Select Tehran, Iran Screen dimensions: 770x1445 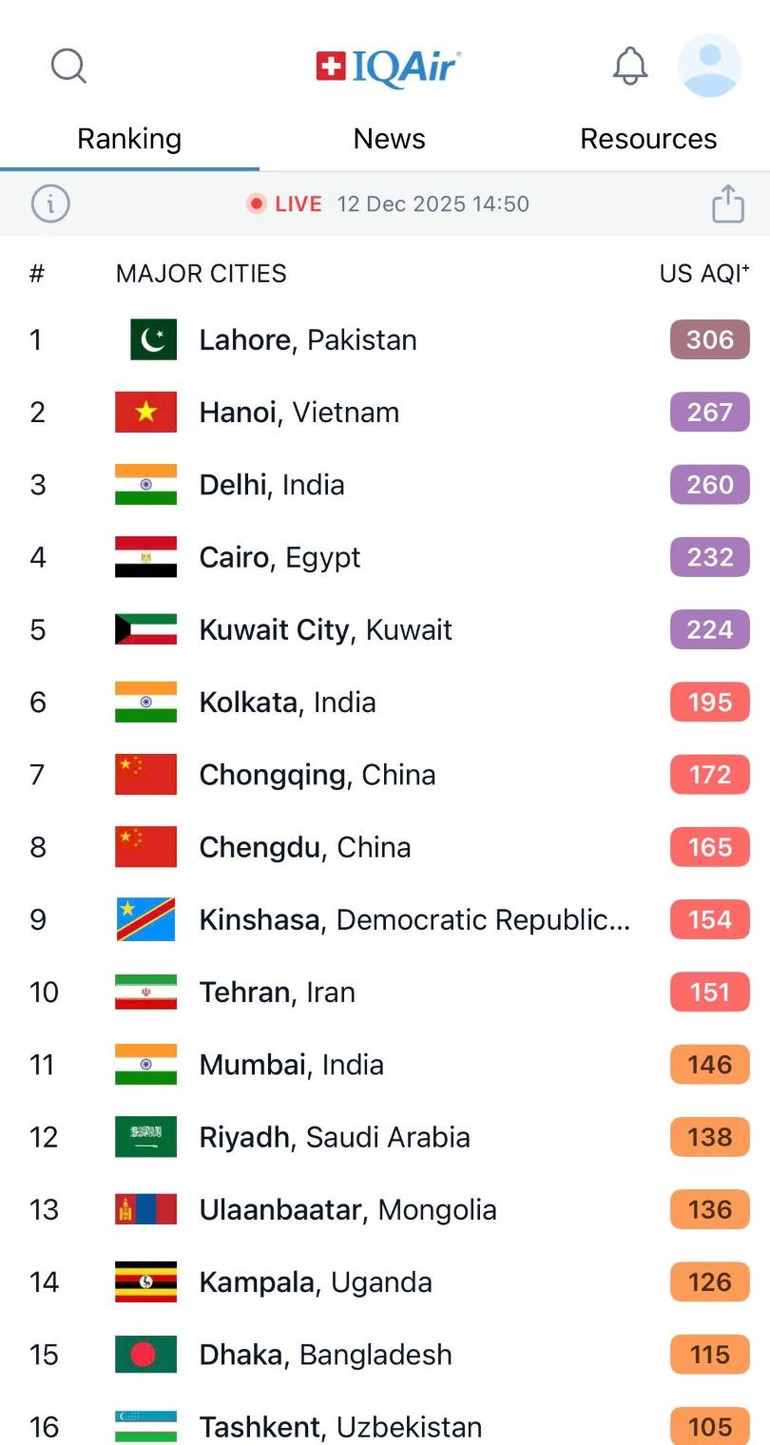pyautogui.click(x=277, y=992)
